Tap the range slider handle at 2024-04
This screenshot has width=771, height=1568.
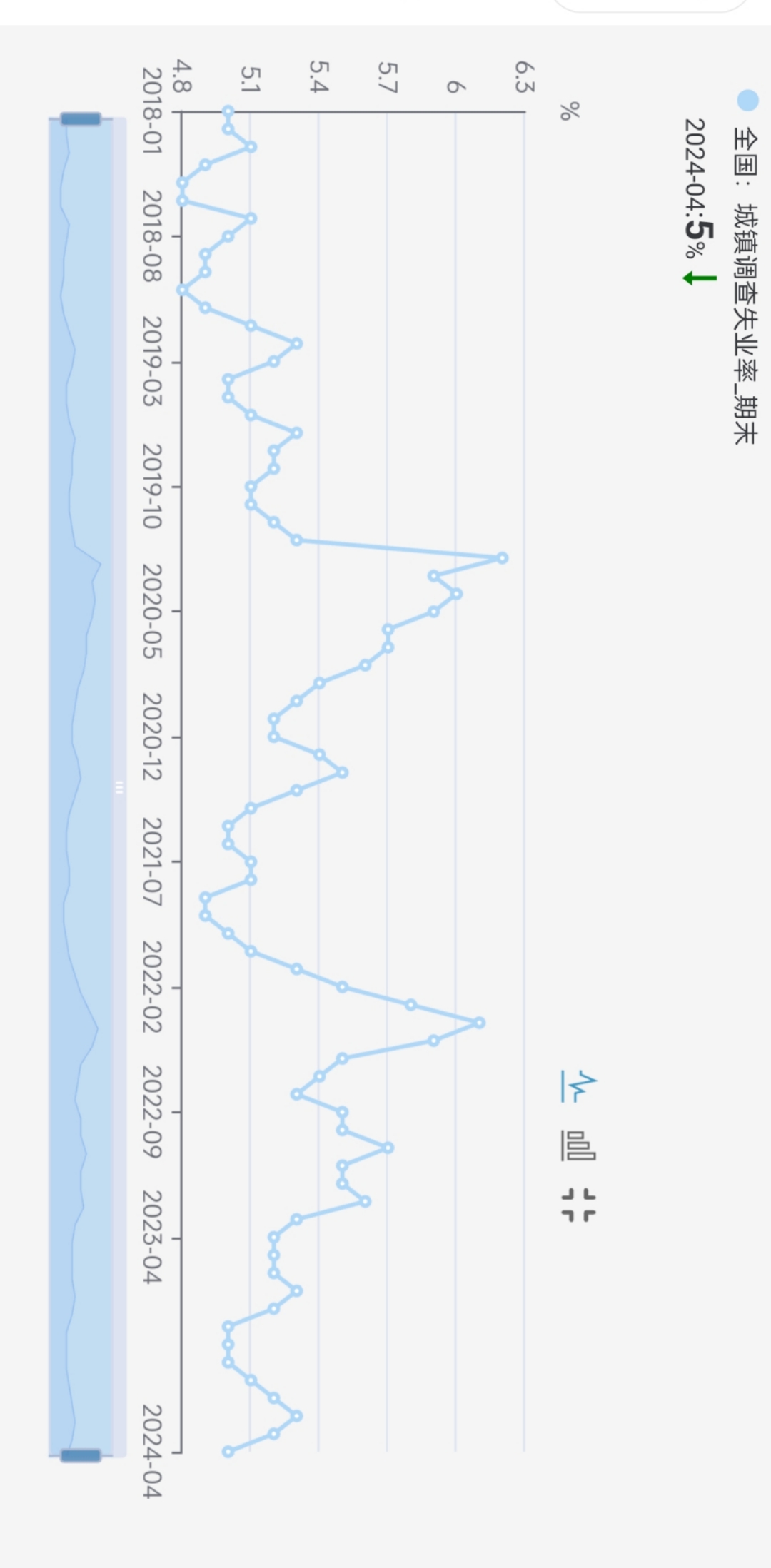pos(81,1455)
